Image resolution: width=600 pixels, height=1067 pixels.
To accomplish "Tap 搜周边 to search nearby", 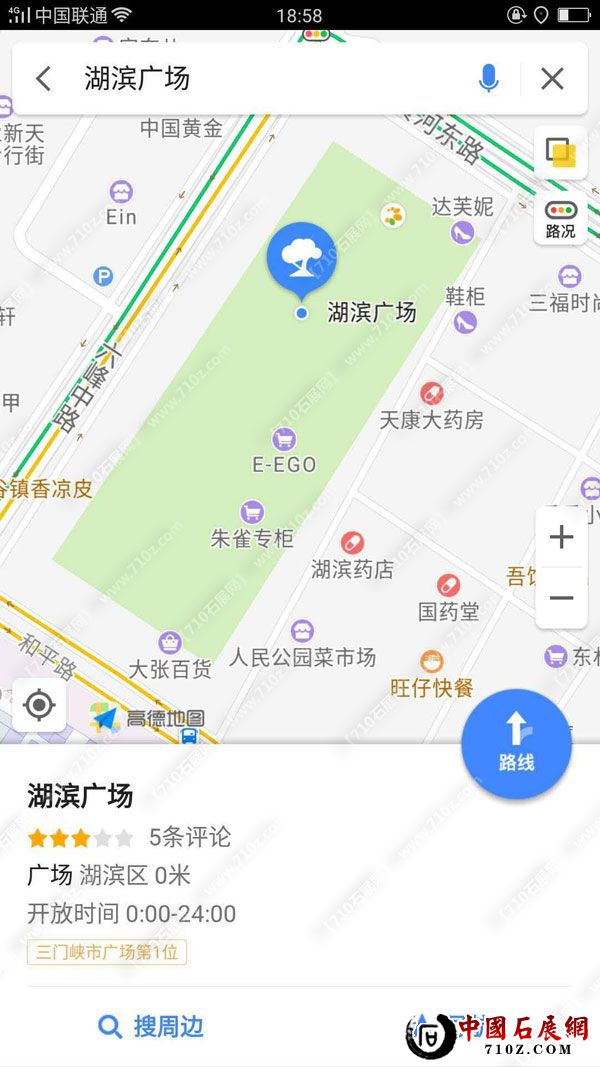I will pyautogui.click(x=151, y=1026).
